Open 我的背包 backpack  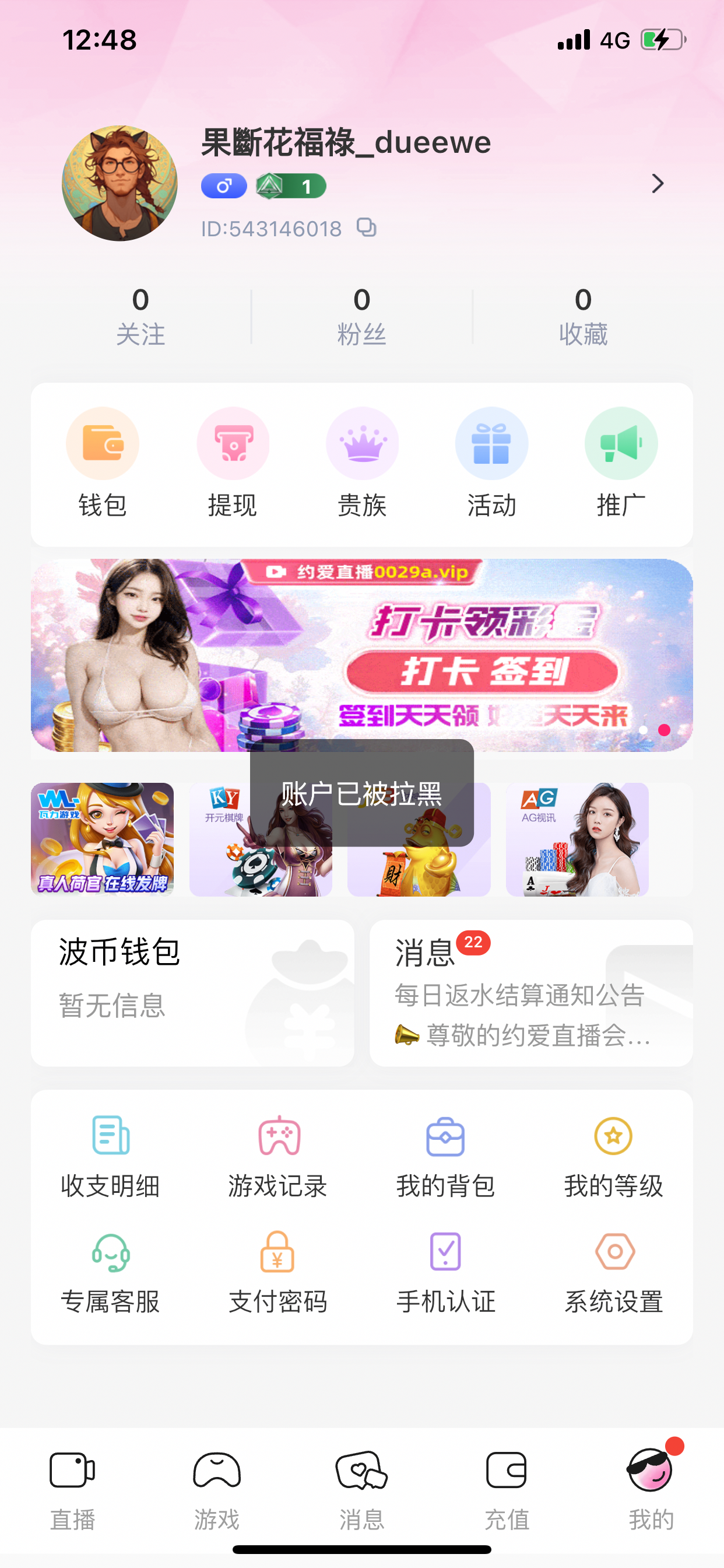tap(445, 1157)
